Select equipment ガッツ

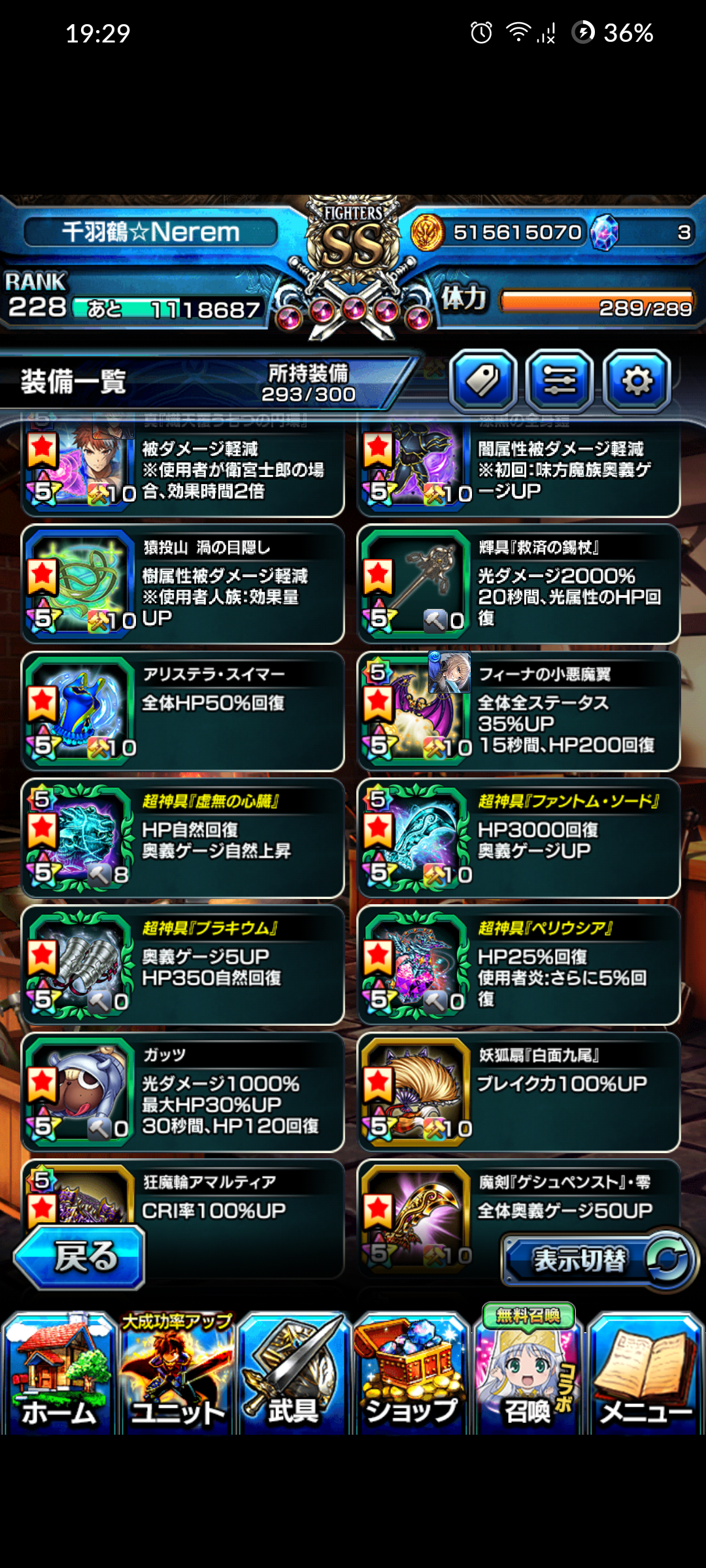[x=183, y=1091]
